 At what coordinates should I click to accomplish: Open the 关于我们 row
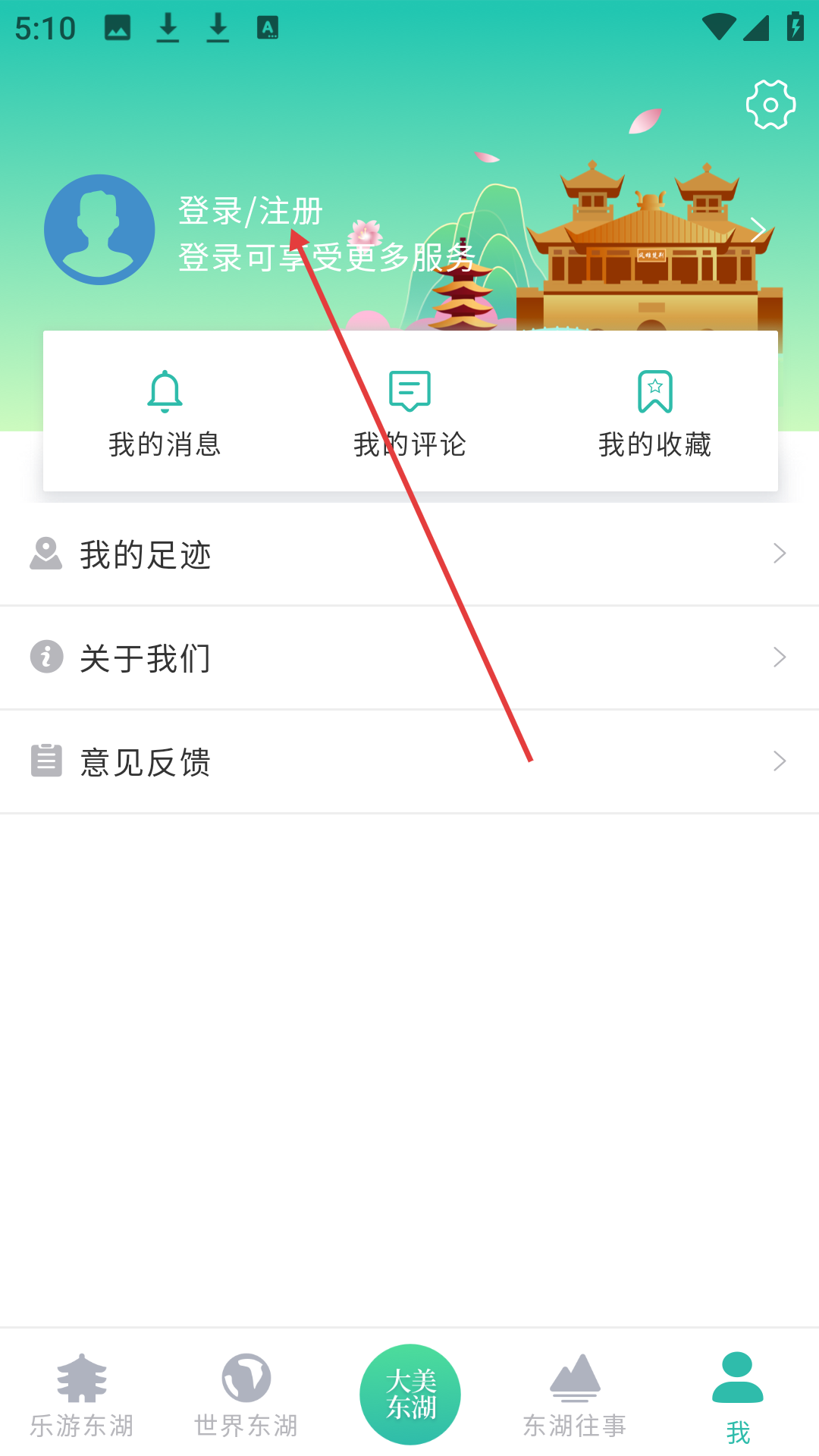[x=409, y=657]
